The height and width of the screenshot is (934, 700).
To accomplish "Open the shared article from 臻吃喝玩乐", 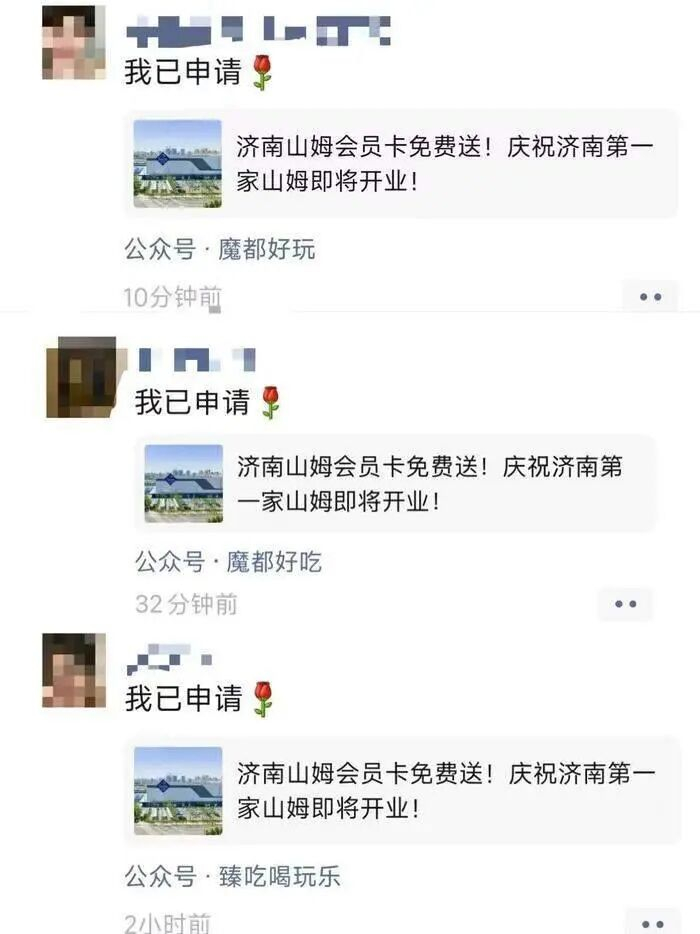I will pos(402,790).
